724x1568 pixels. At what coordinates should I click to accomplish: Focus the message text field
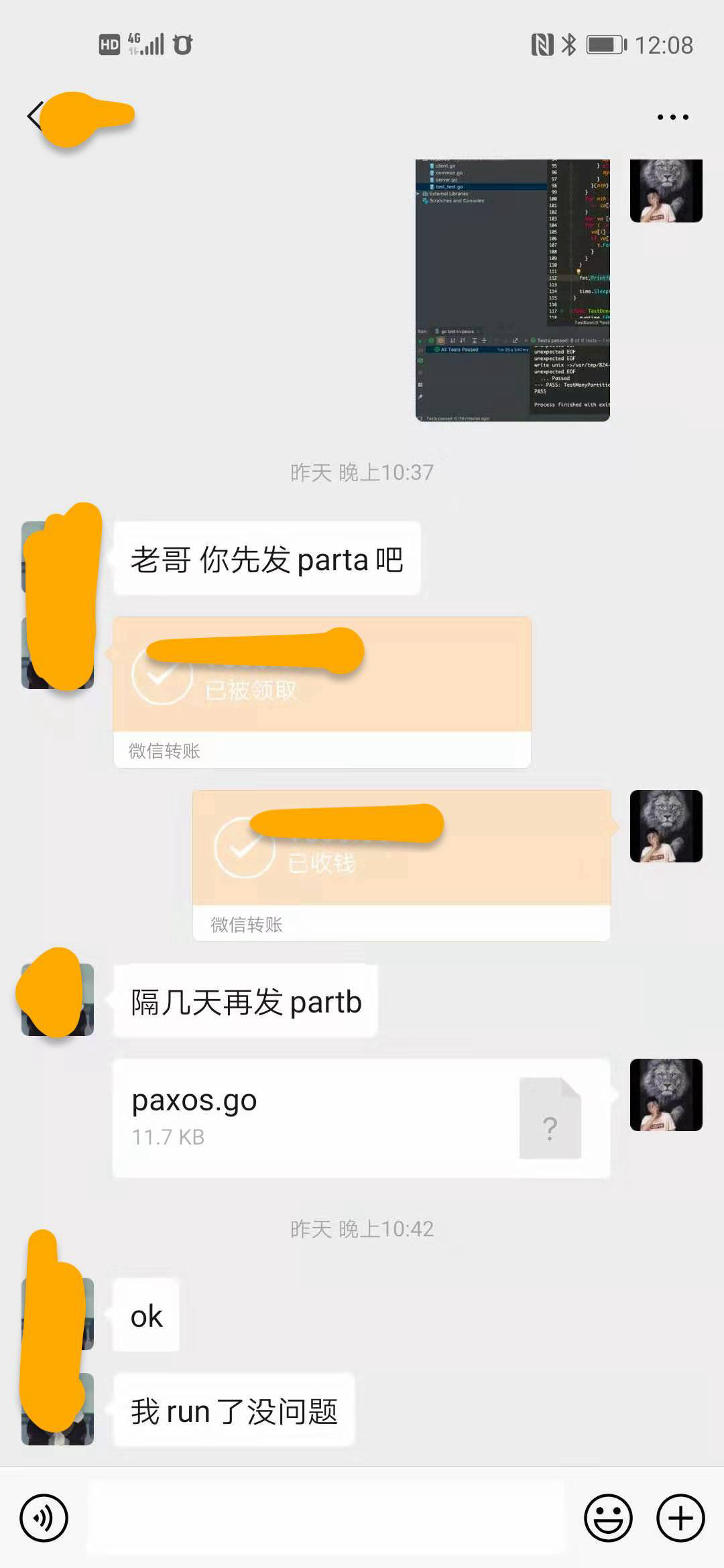tap(326, 1518)
